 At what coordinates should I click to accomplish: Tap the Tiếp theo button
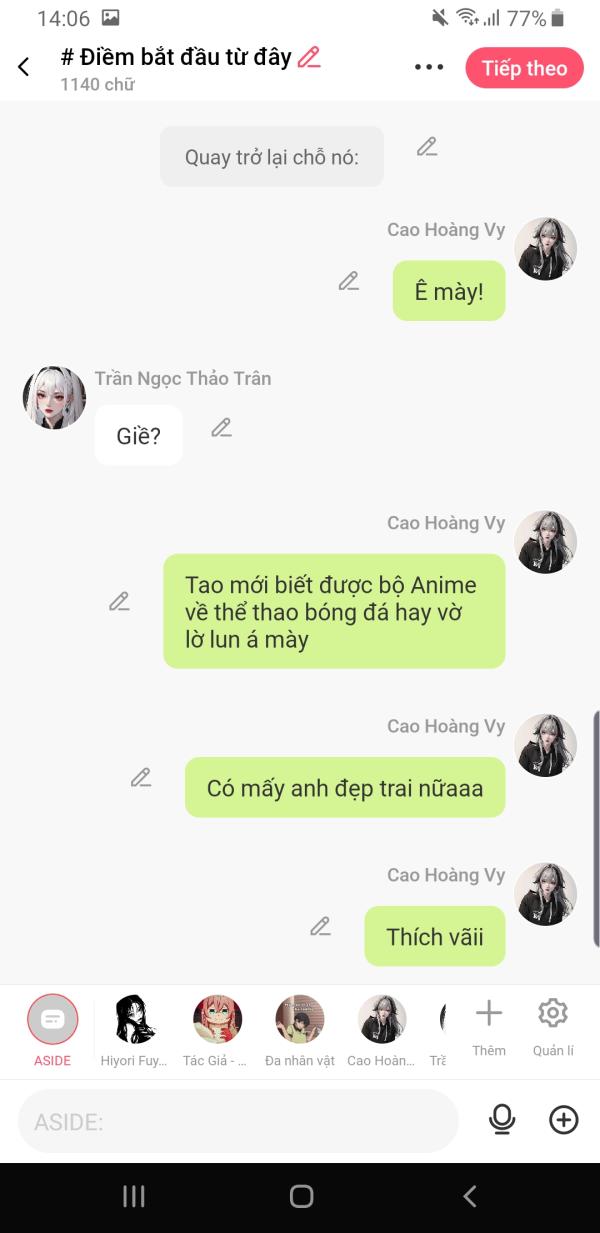524,68
